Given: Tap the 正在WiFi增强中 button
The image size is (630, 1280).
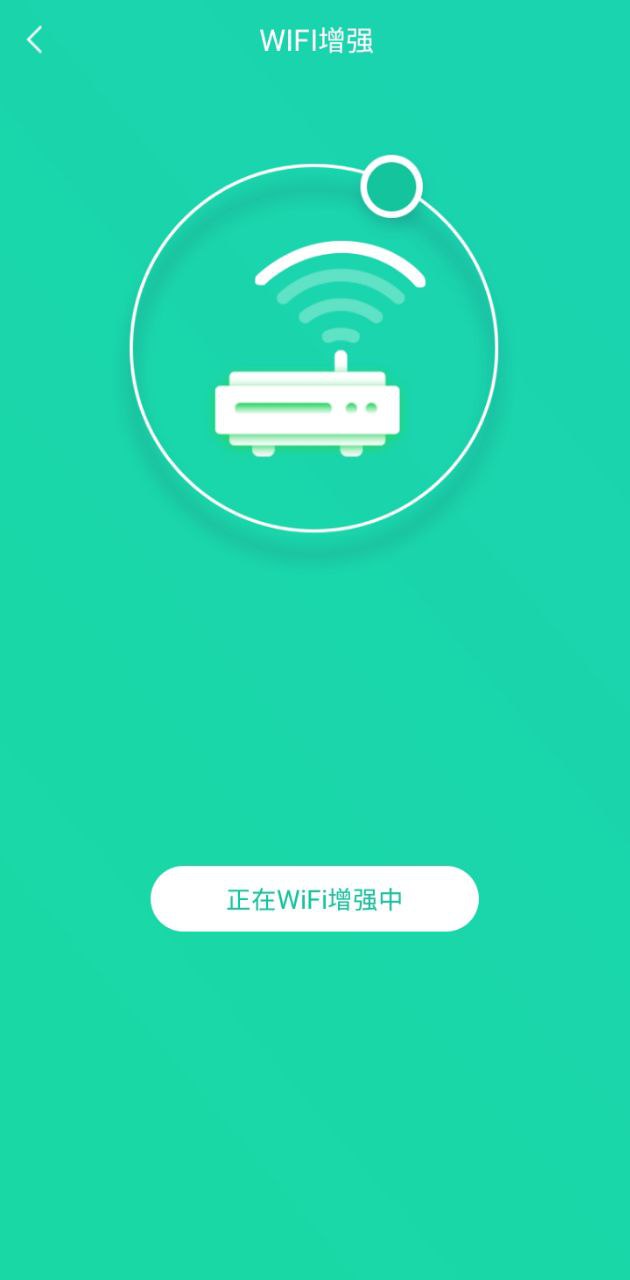Looking at the screenshot, I should [314, 899].
